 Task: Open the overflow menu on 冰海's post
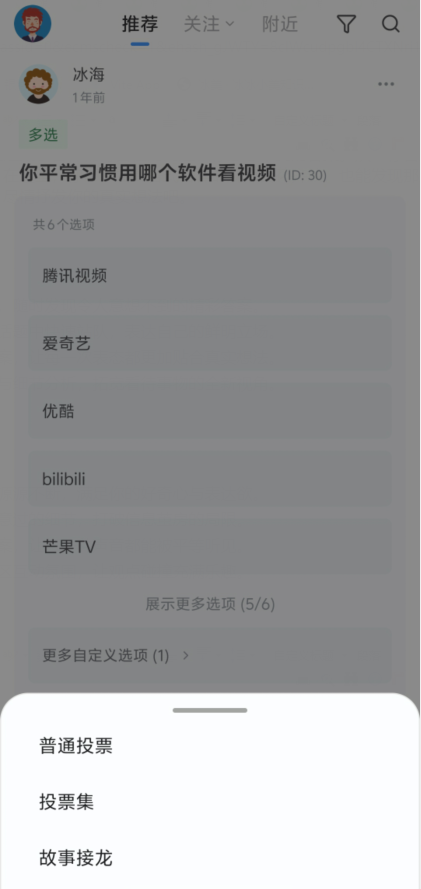point(386,84)
